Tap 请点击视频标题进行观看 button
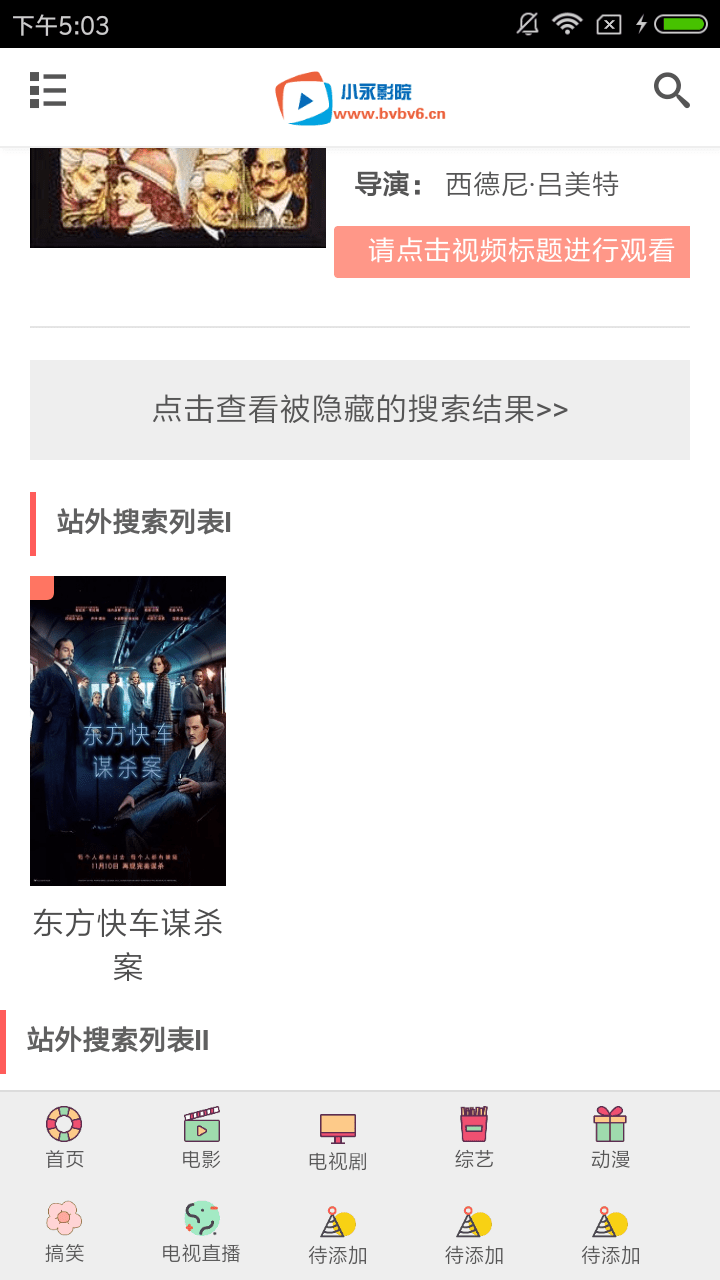720x1280 pixels. (512, 251)
